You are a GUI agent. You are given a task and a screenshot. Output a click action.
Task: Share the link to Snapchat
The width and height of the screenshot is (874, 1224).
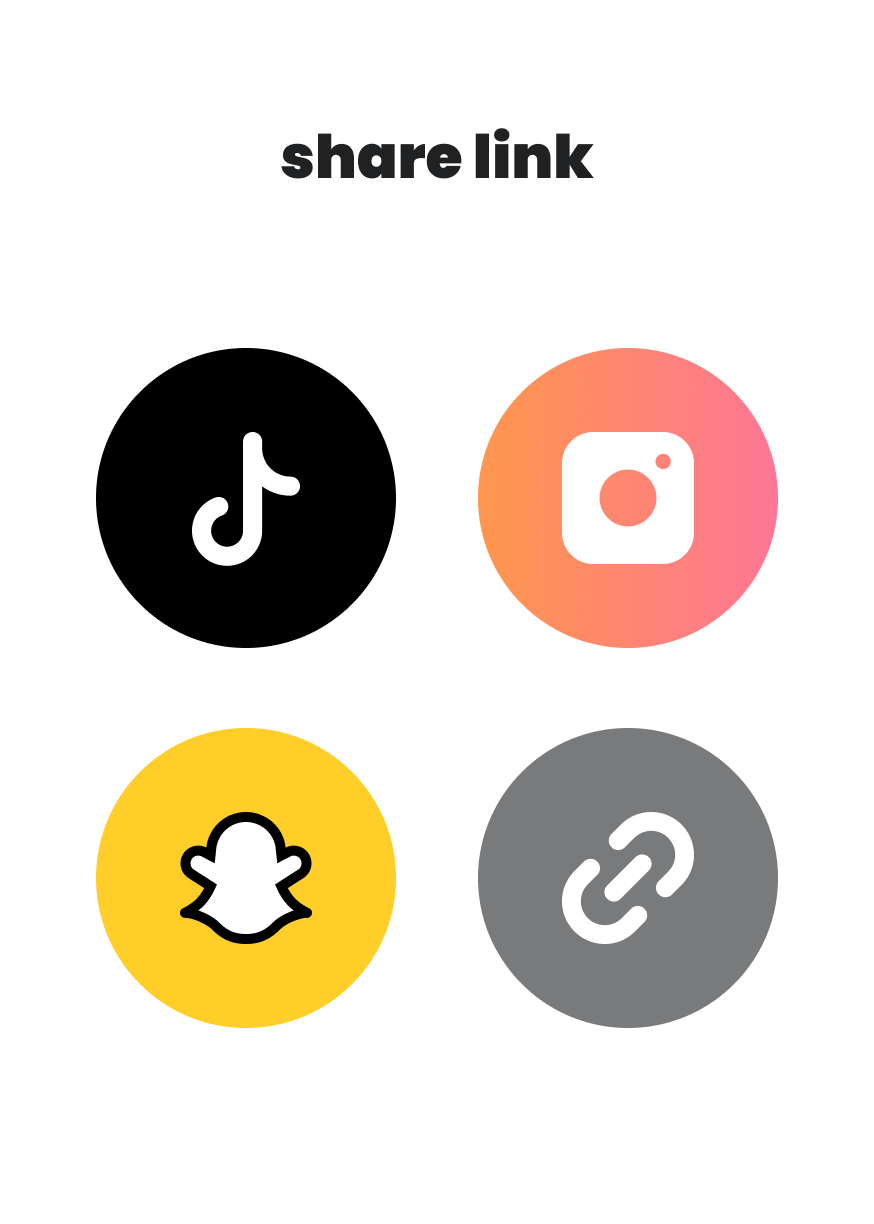coord(246,878)
